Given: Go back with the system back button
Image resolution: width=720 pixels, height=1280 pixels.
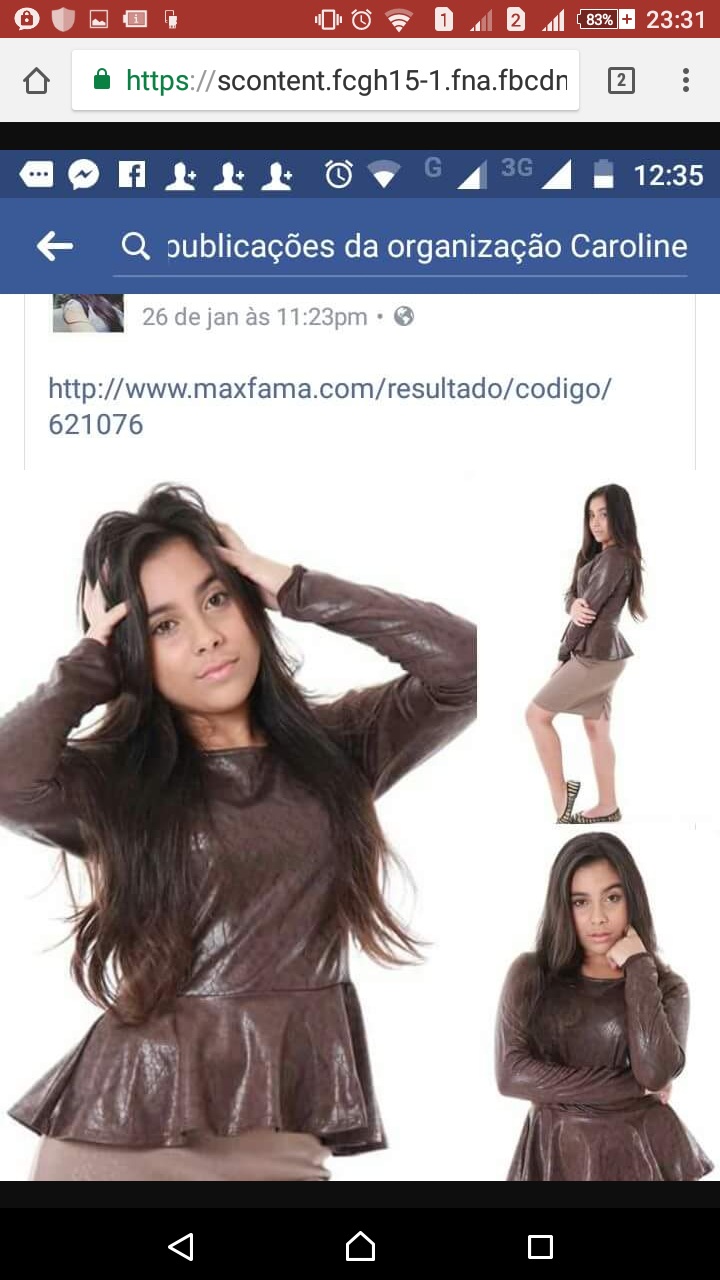Looking at the screenshot, I should (180, 1246).
